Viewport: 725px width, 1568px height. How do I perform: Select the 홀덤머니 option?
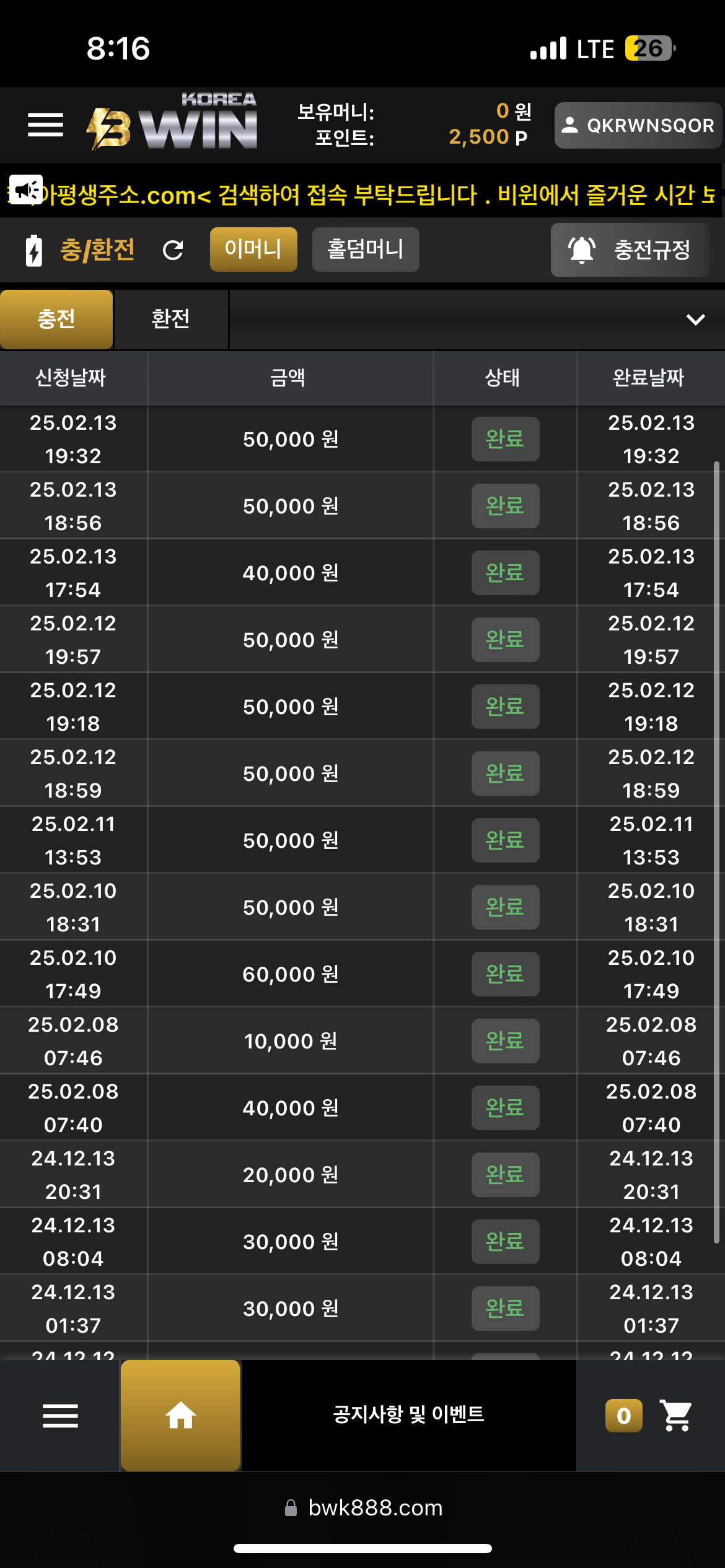coord(366,250)
